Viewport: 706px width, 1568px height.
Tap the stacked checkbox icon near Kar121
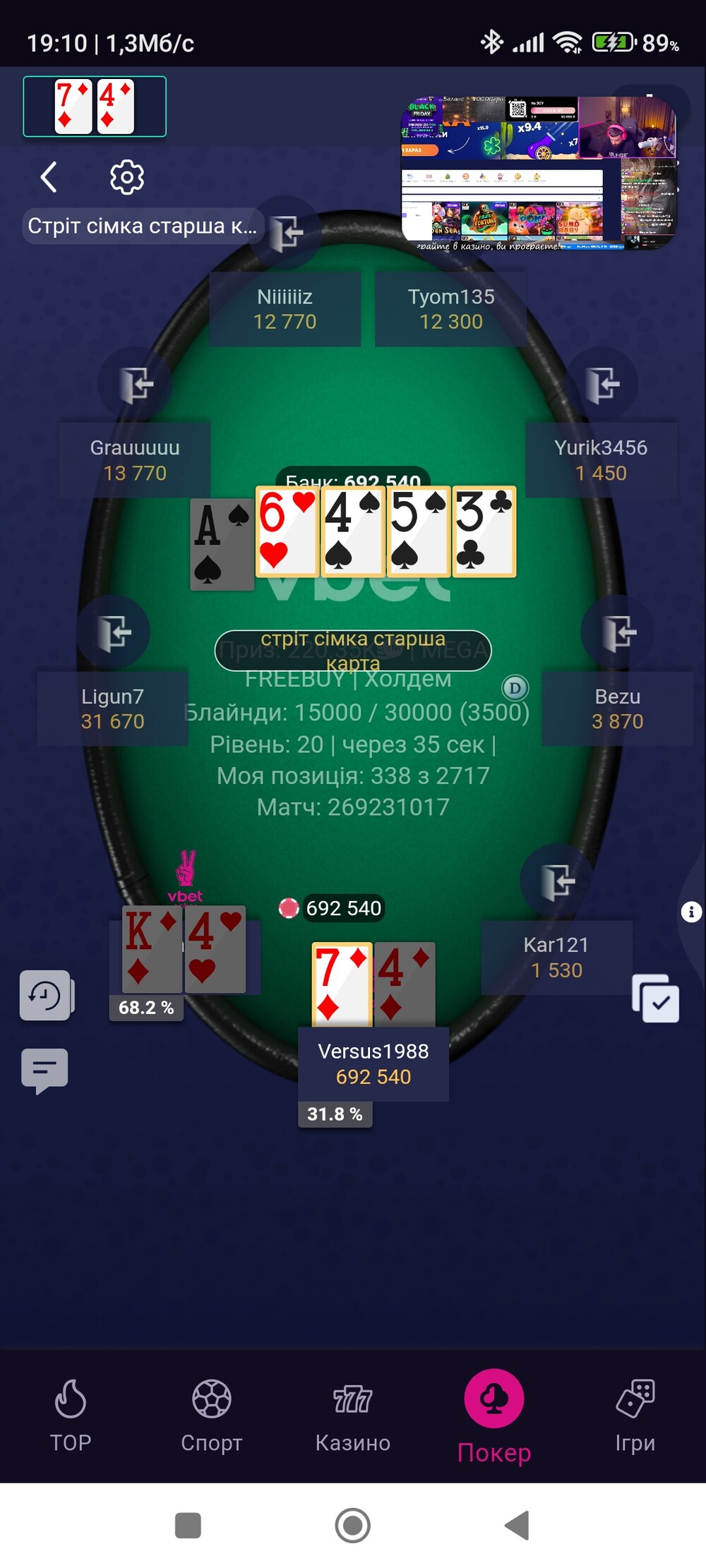coord(655,999)
